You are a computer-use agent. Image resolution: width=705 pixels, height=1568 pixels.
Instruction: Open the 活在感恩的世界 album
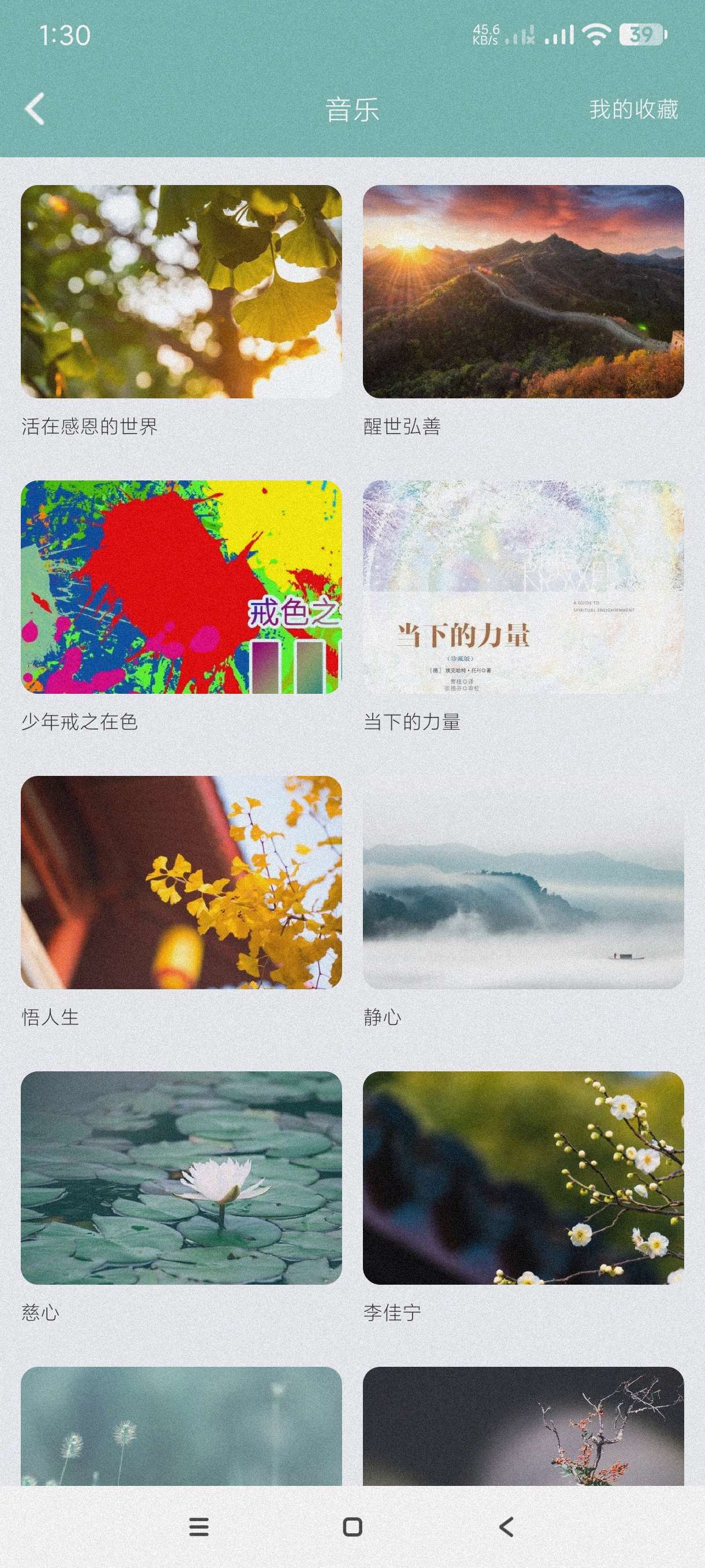pyautogui.click(x=181, y=291)
